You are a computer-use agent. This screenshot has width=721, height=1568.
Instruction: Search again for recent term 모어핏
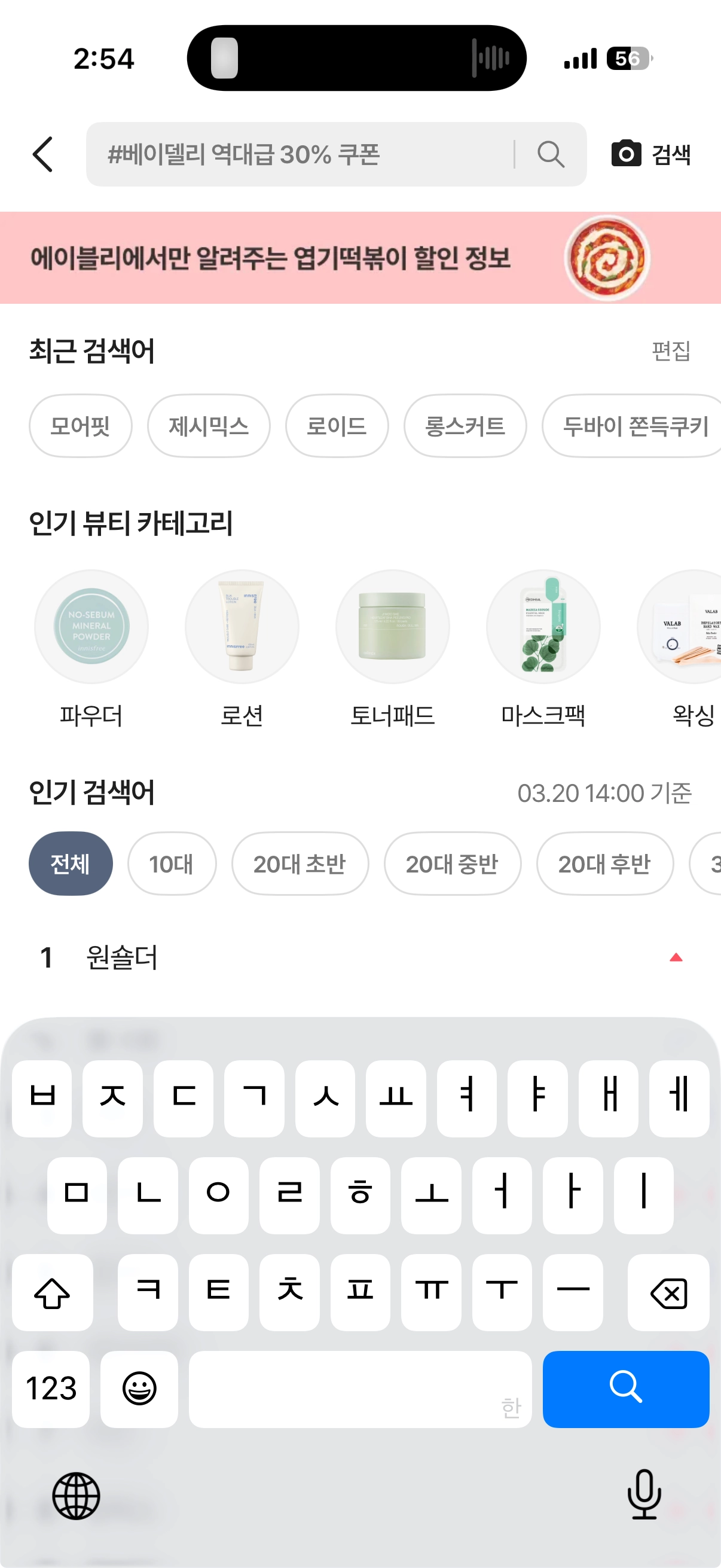pos(80,426)
